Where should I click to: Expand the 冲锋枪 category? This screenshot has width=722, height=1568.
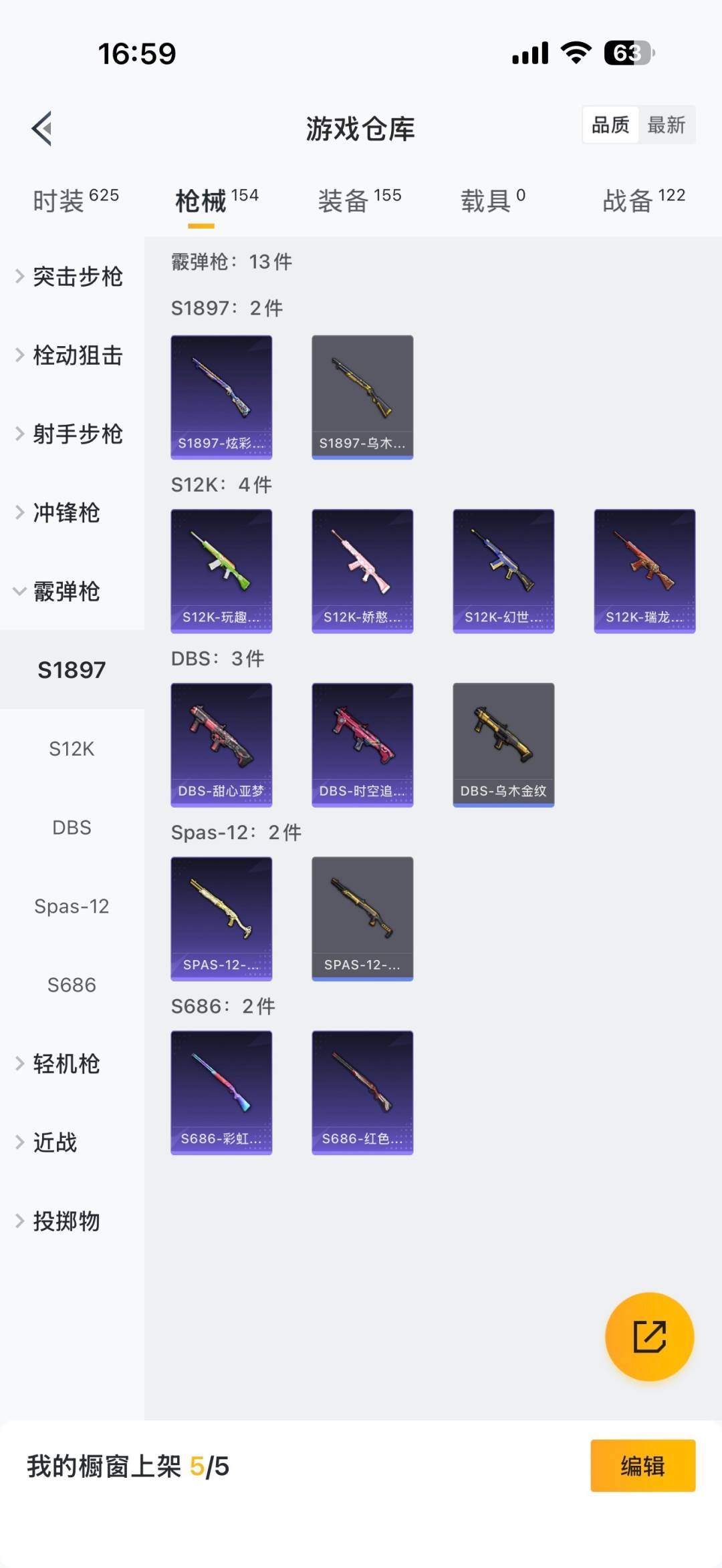66,513
